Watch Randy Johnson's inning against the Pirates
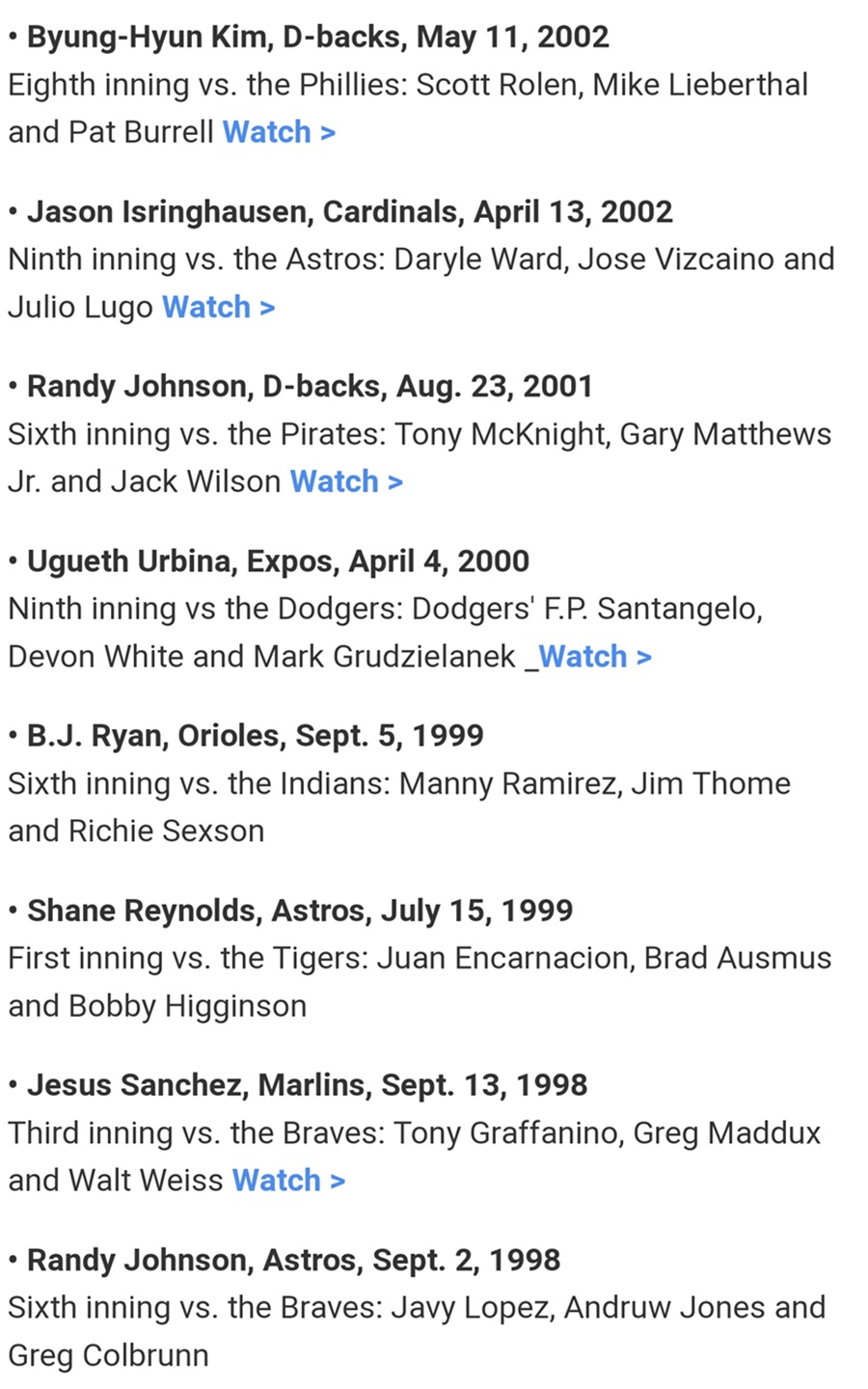Image resolution: width=868 pixels, height=1389 pixels. pyautogui.click(x=346, y=481)
